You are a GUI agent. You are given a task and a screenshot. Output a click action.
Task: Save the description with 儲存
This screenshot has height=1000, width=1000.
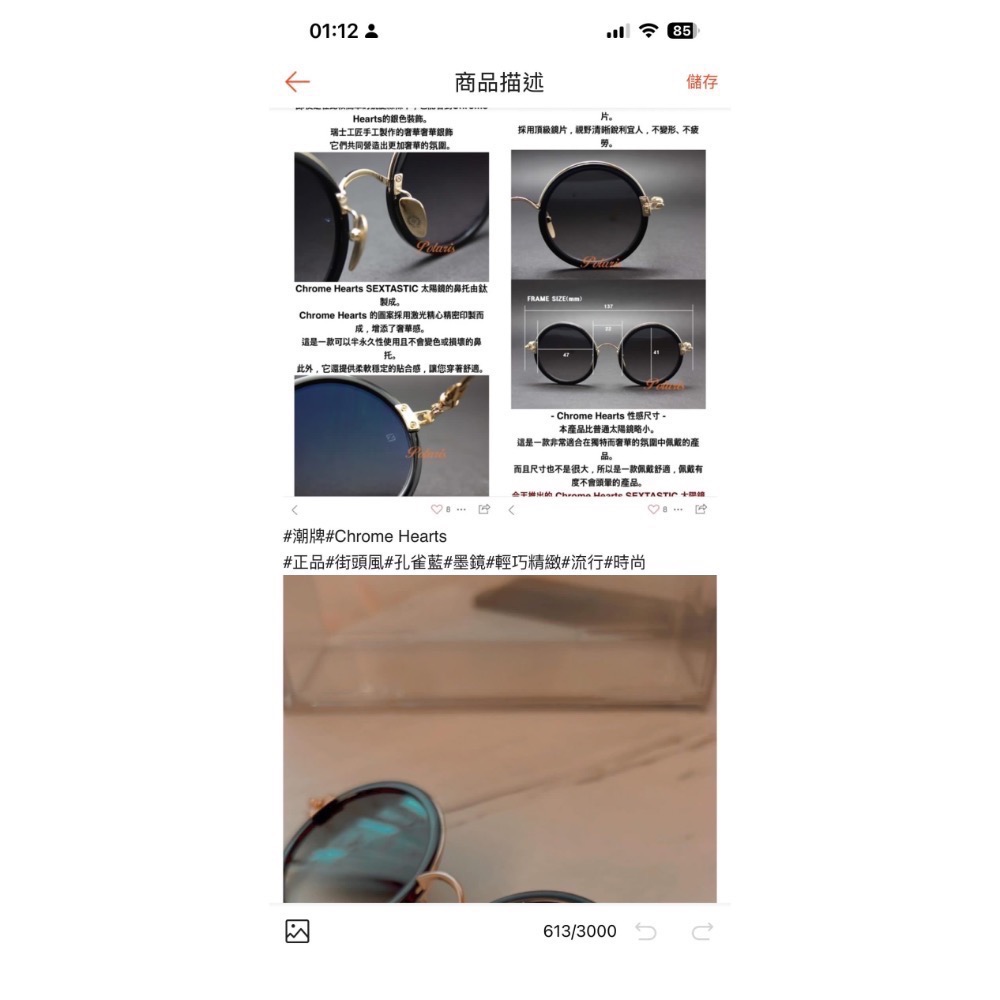coord(701,82)
